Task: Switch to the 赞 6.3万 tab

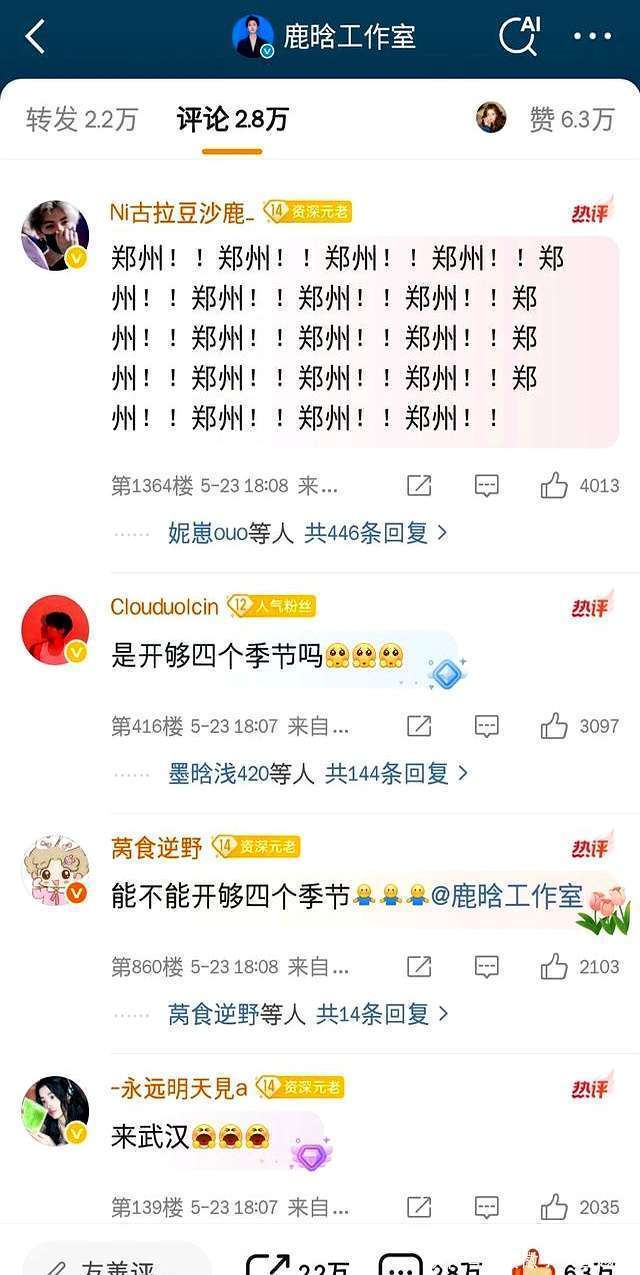Action: click(570, 120)
